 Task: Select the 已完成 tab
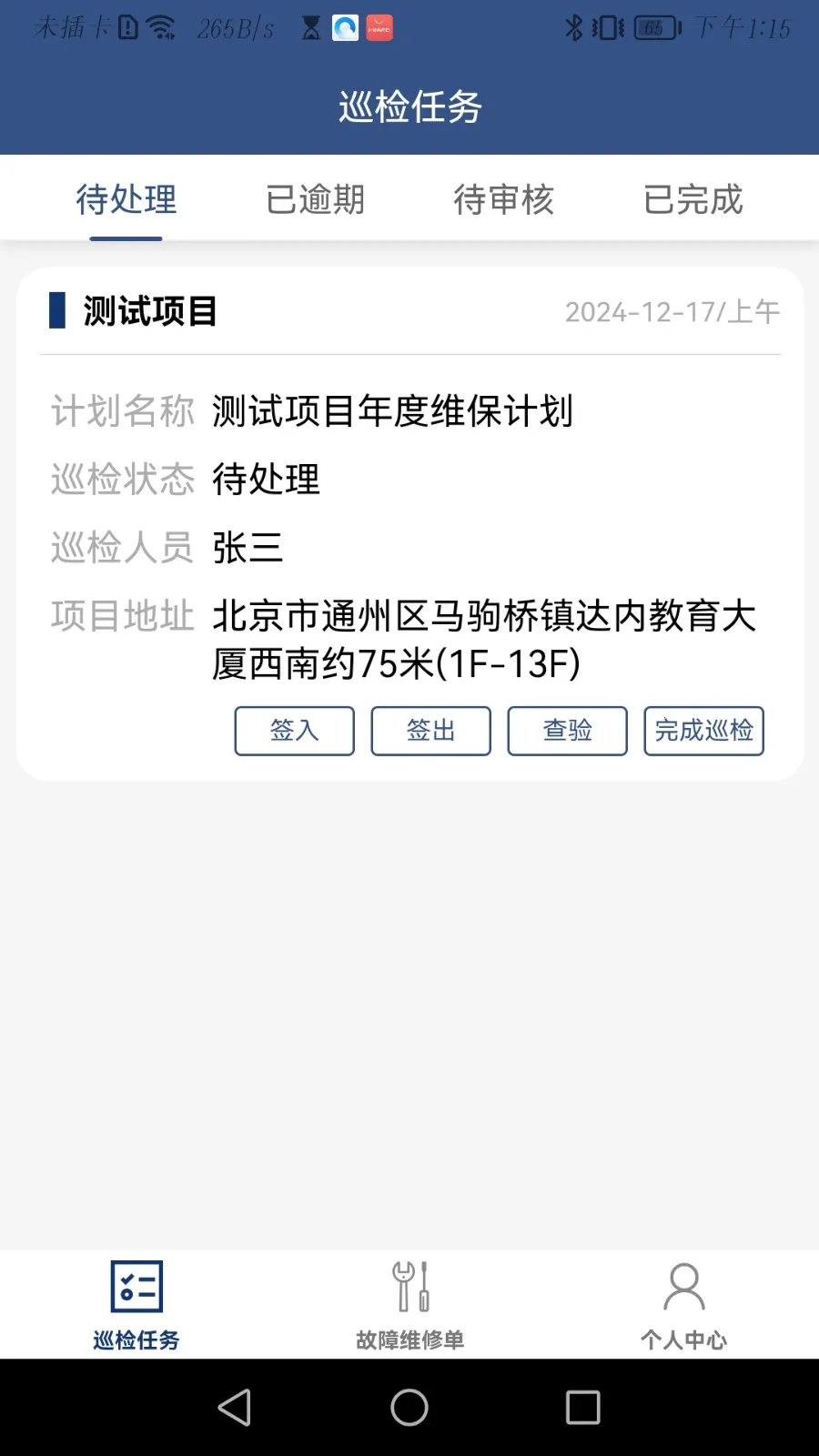[x=693, y=199]
